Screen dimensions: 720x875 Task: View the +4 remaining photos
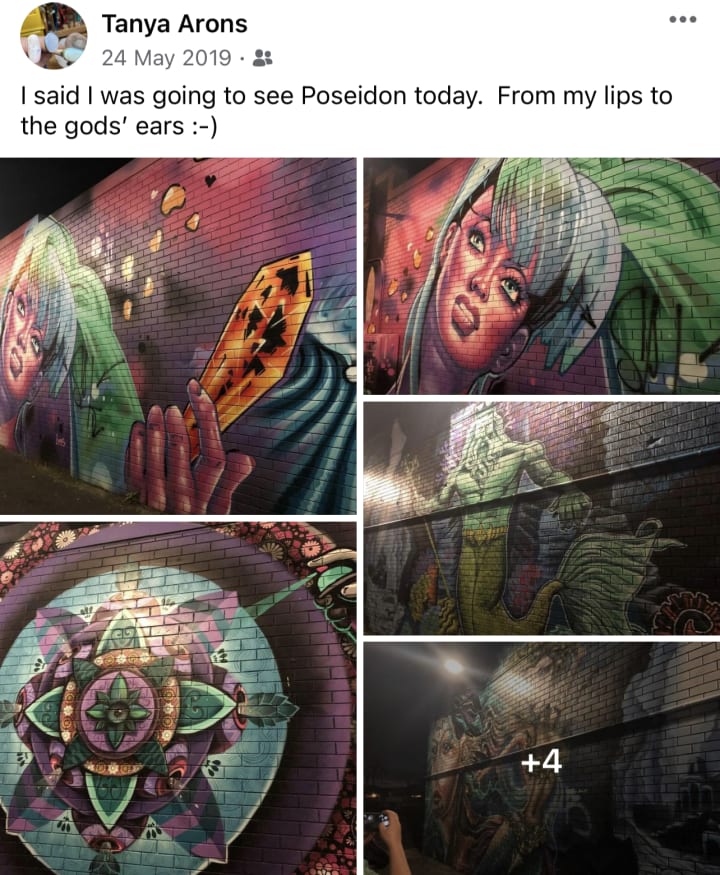pyautogui.click(x=542, y=759)
